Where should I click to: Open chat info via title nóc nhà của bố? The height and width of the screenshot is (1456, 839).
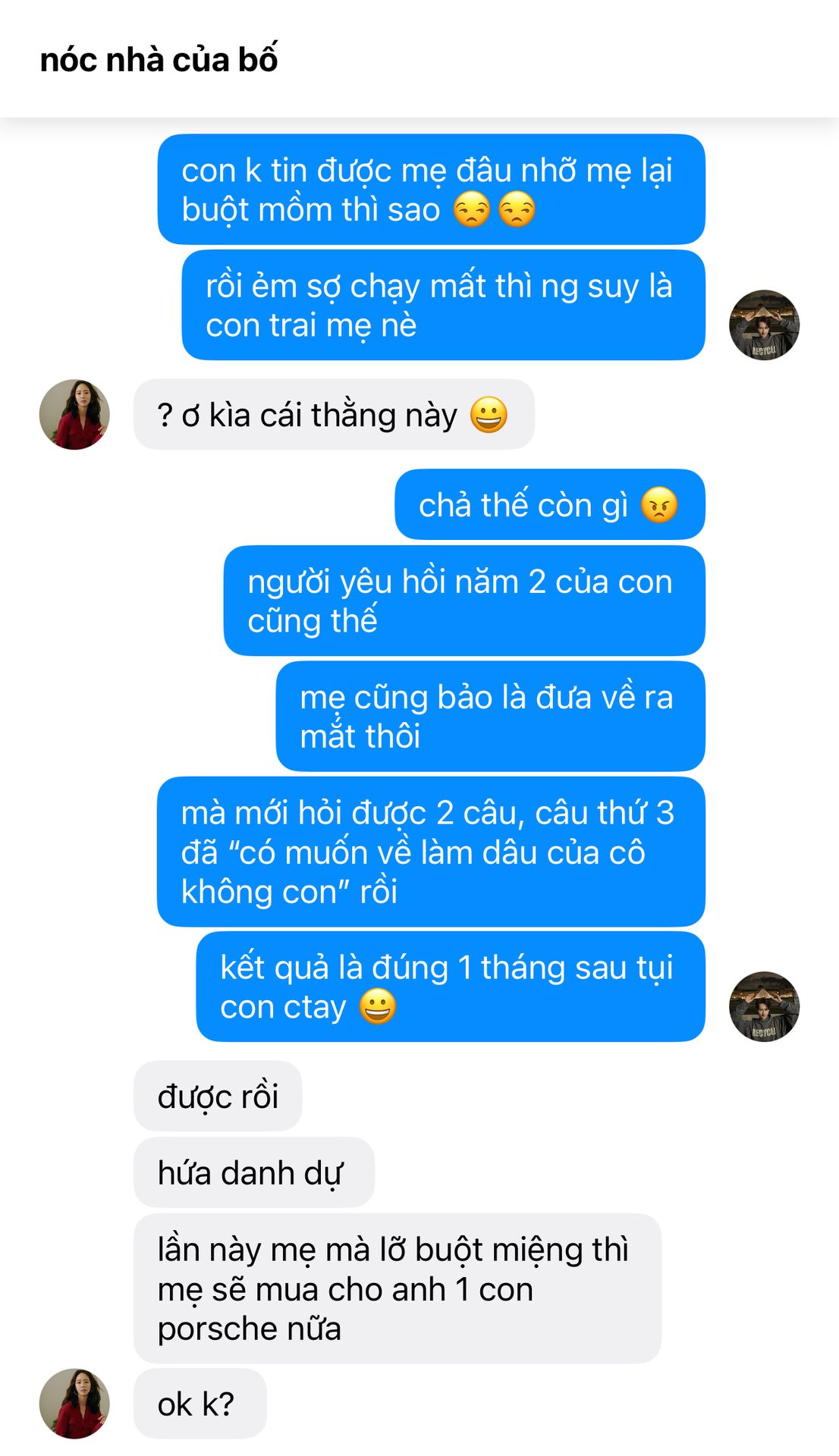[159, 60]
